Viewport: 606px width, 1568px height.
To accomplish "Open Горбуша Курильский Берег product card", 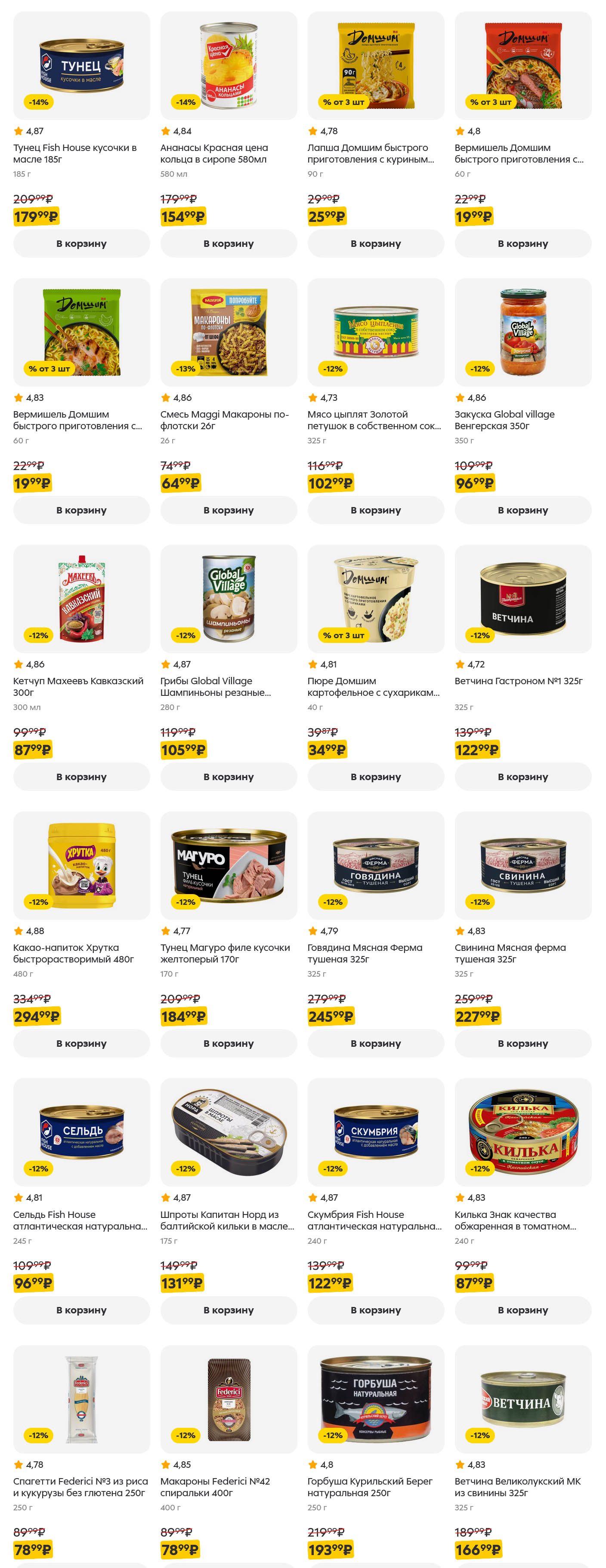I will coord(375,1399).
